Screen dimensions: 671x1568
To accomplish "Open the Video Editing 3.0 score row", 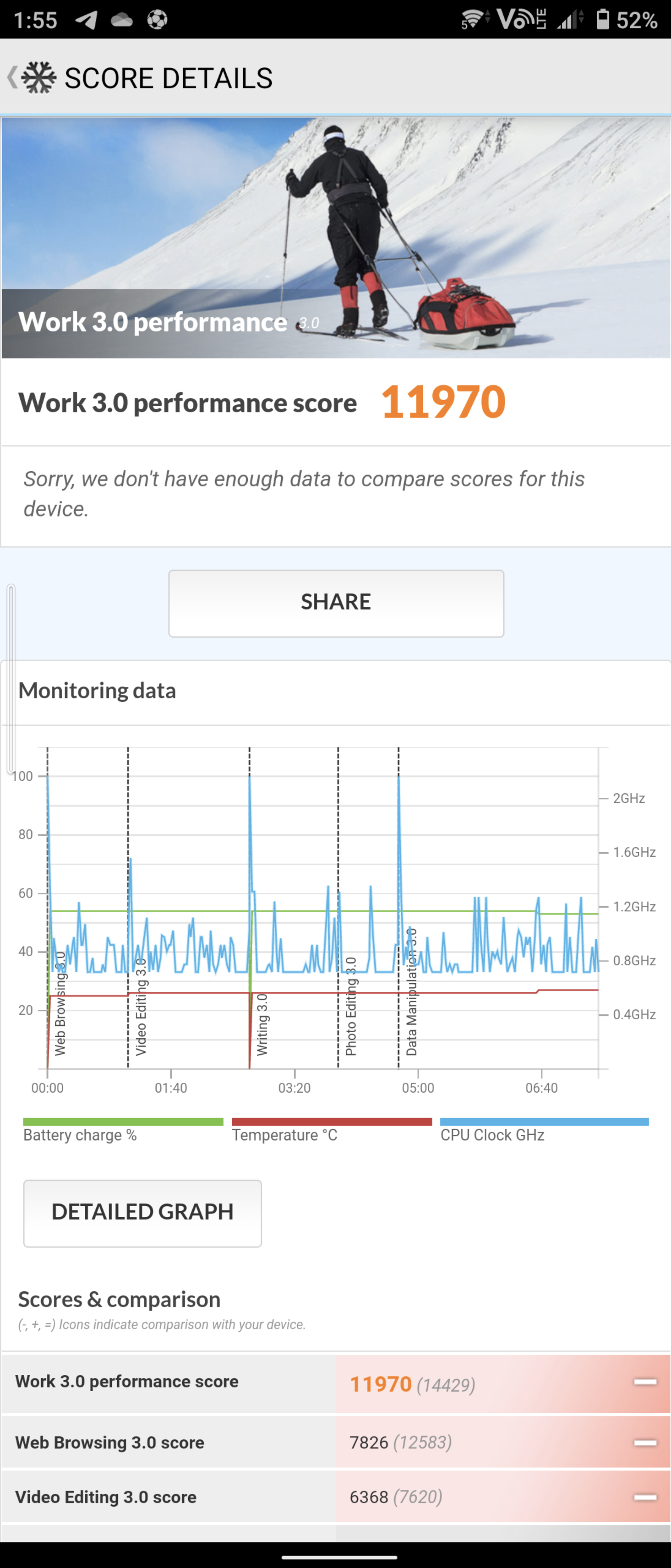I will click(335, 1496).
